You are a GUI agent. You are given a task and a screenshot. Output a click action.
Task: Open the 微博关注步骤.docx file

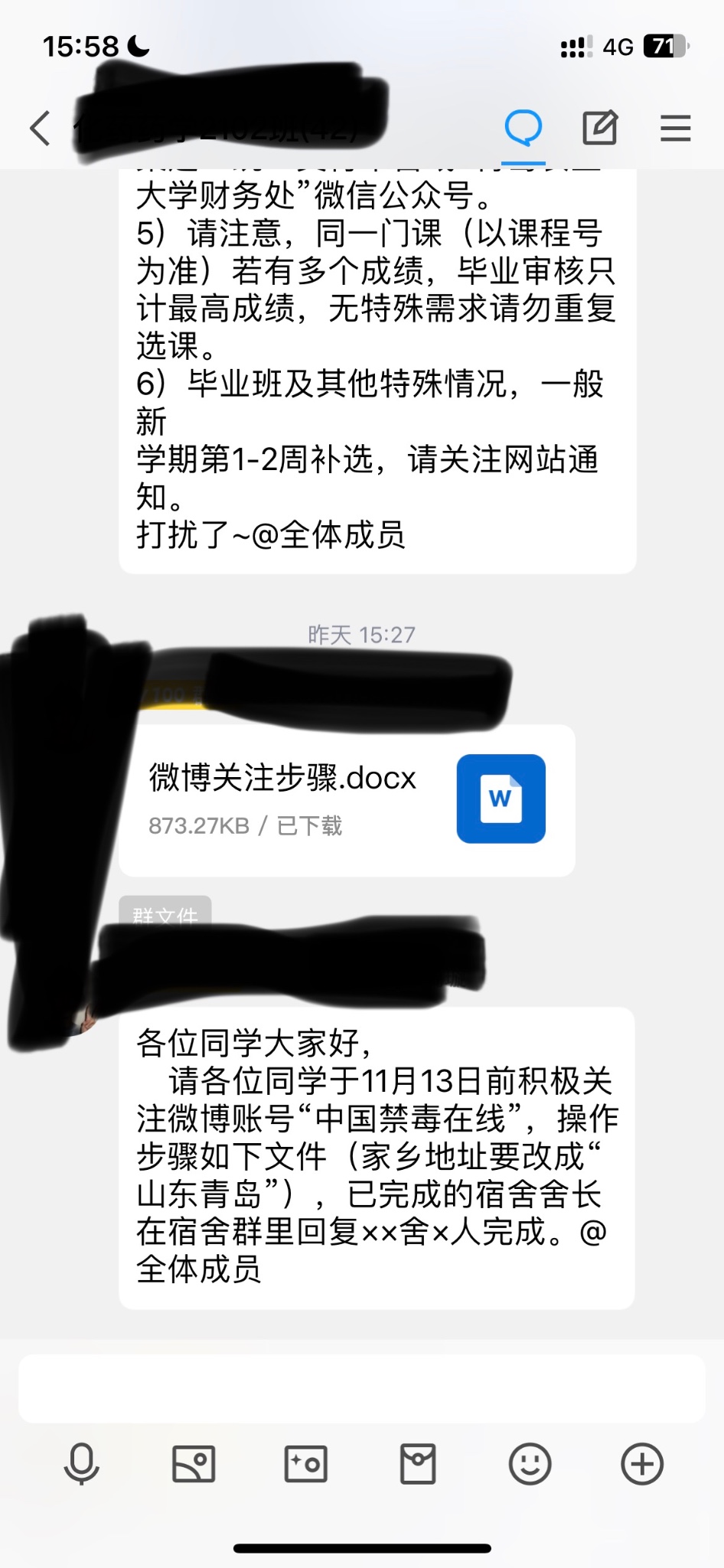(x=347, y=799)
